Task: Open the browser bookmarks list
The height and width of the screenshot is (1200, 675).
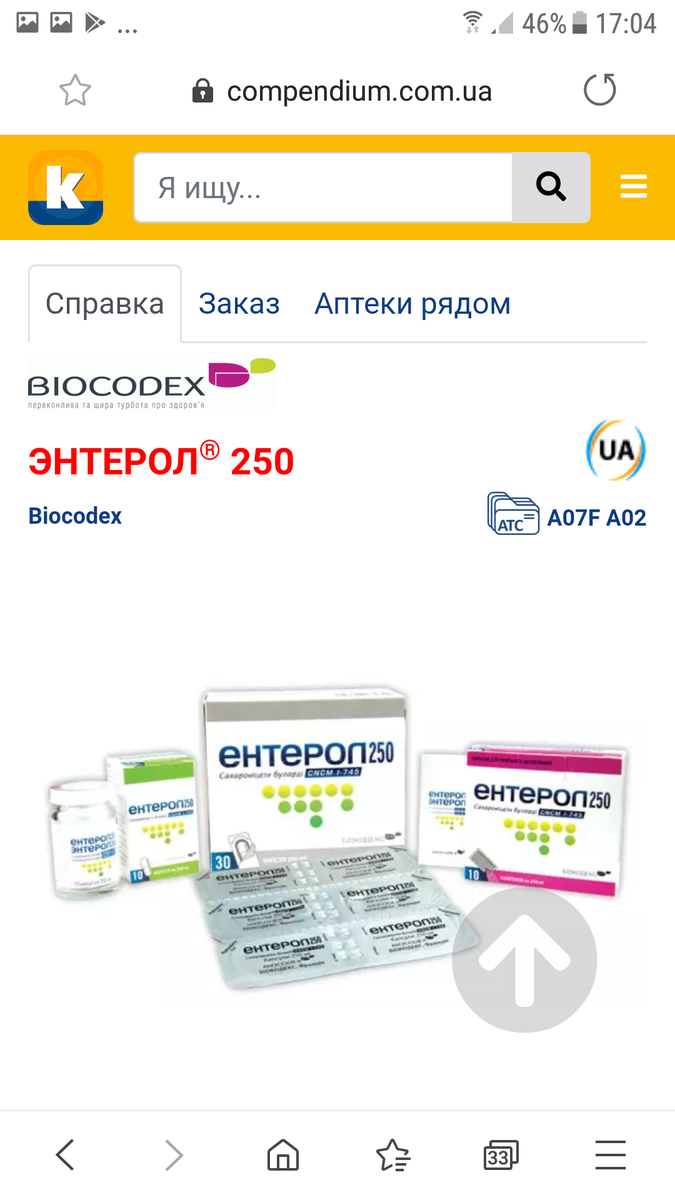Action: point(392,1155)
